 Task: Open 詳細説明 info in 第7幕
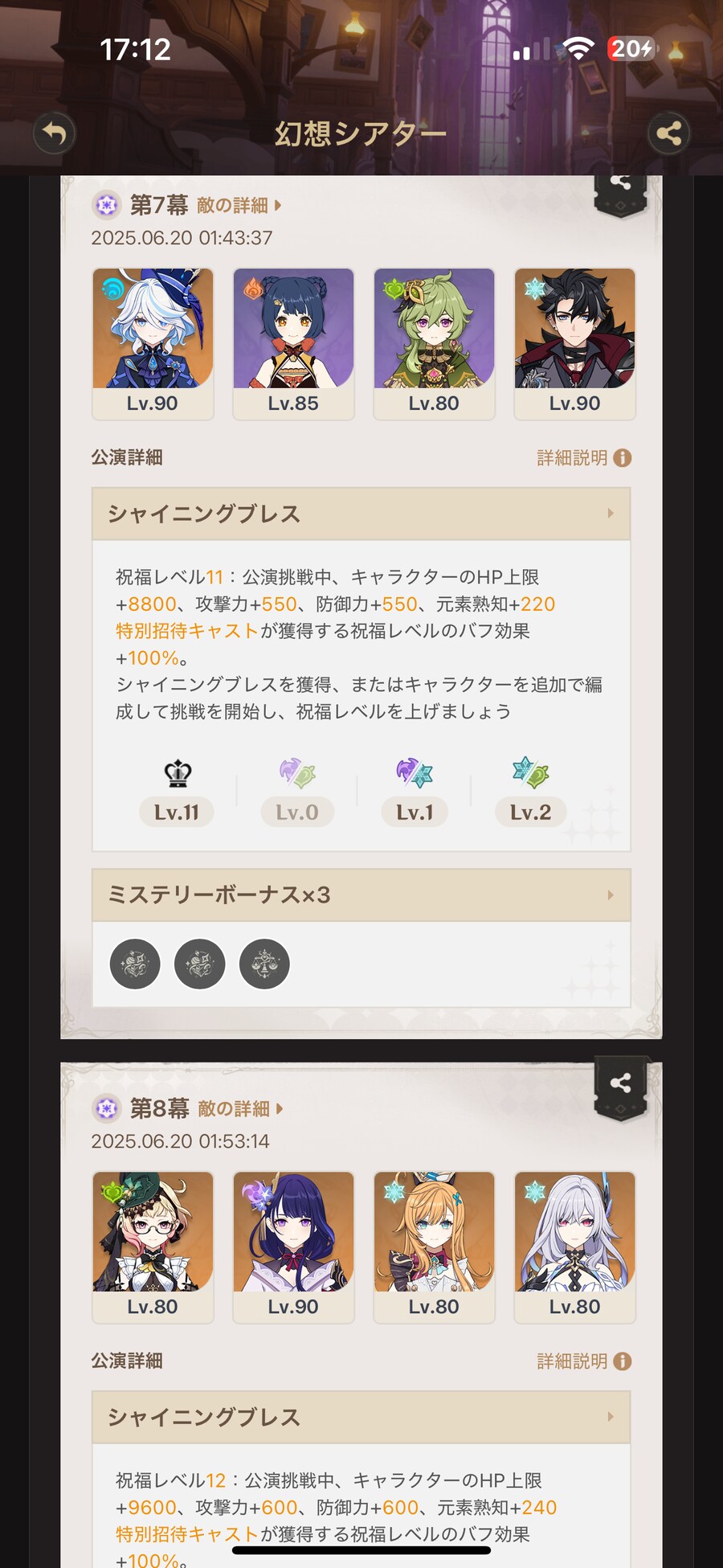pos(583,458)
